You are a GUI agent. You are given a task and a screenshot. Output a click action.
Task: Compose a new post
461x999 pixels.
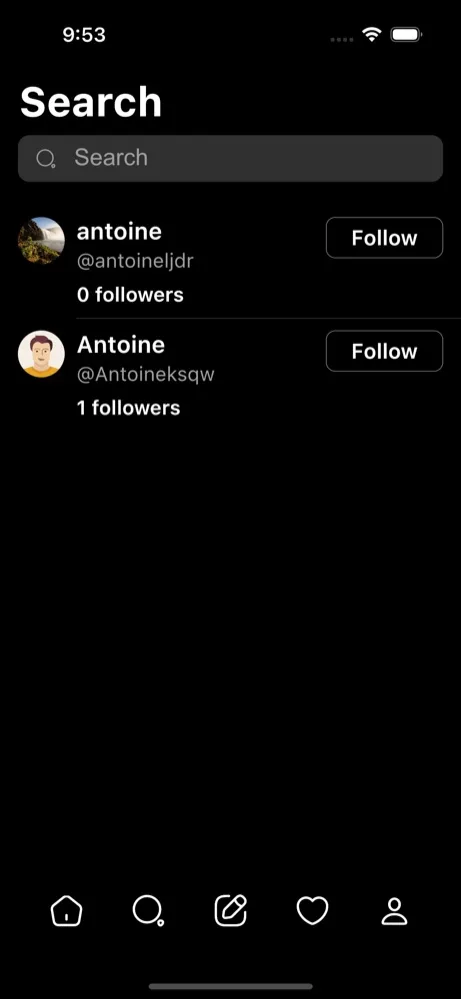click(x=230, y=911)
